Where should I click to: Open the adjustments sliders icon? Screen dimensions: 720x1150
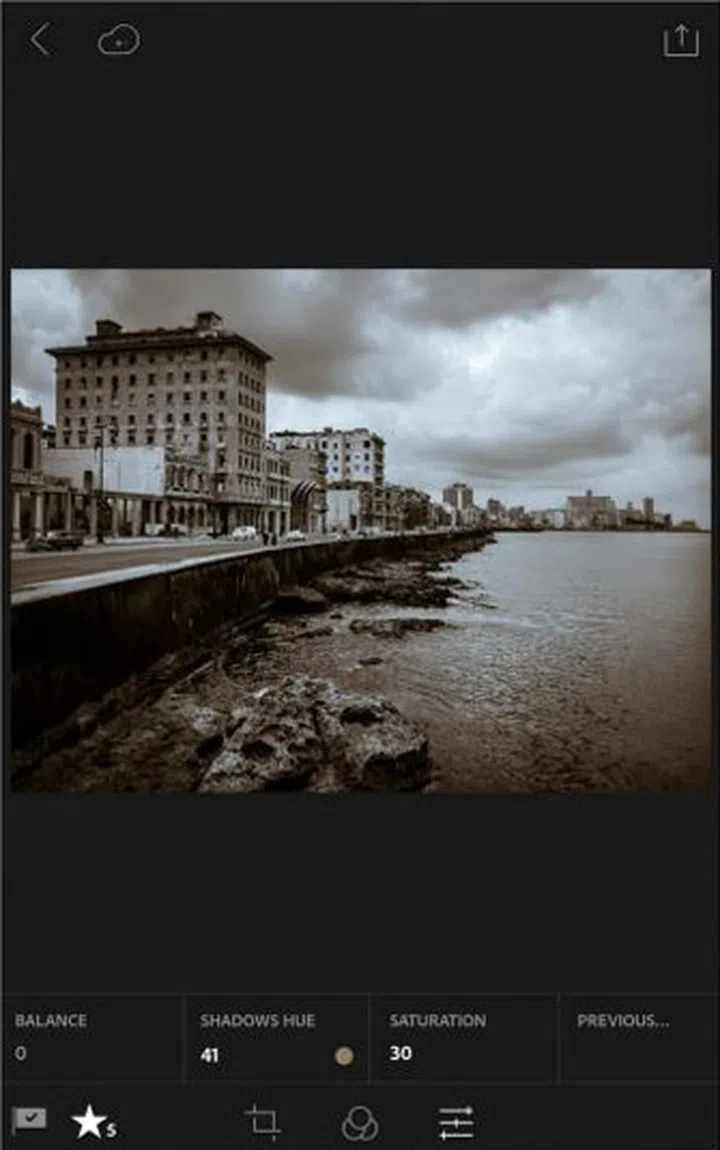pyautogui.click(x=456, y=1122)
